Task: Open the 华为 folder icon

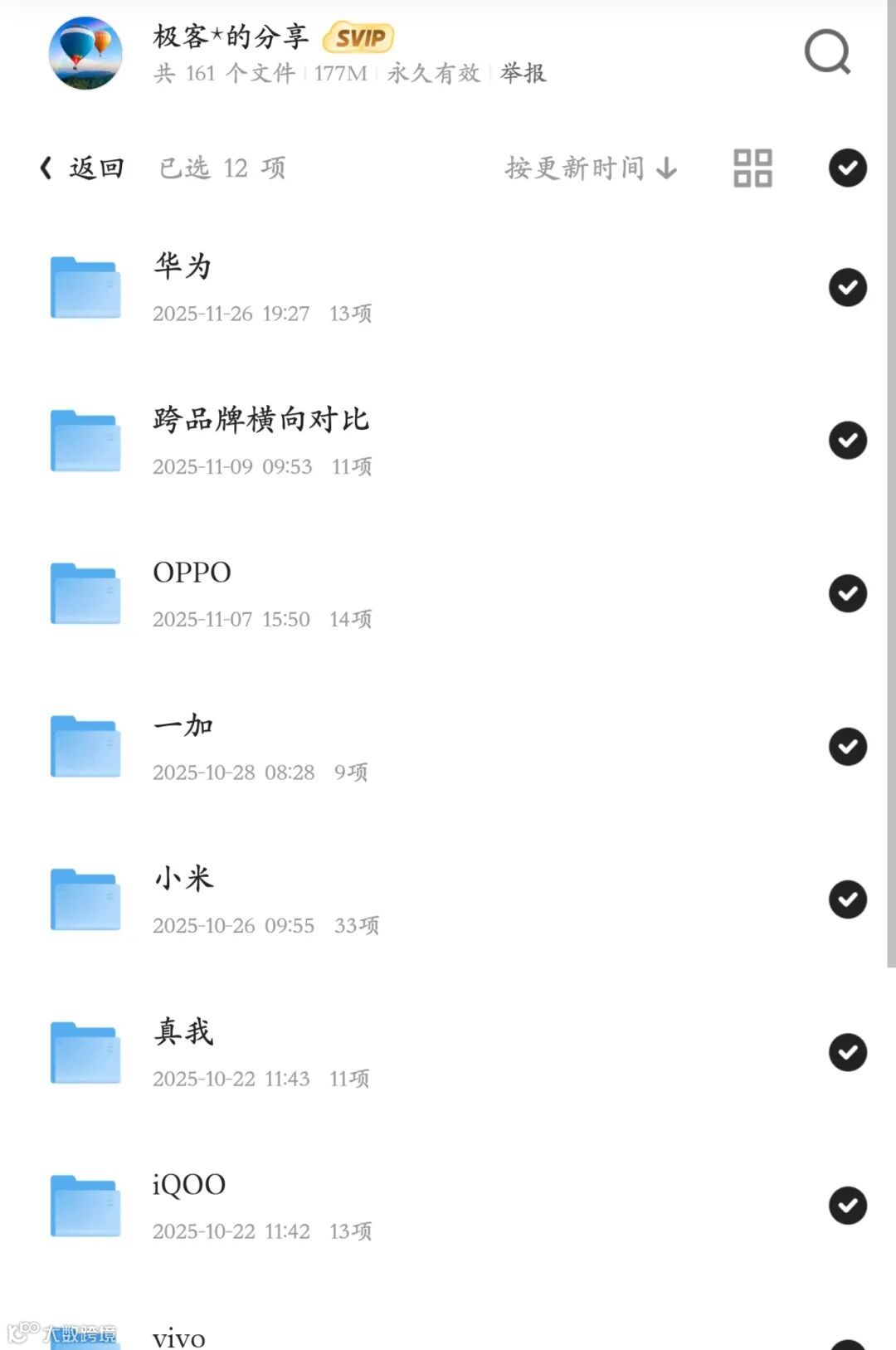Action: pos(85,288)
